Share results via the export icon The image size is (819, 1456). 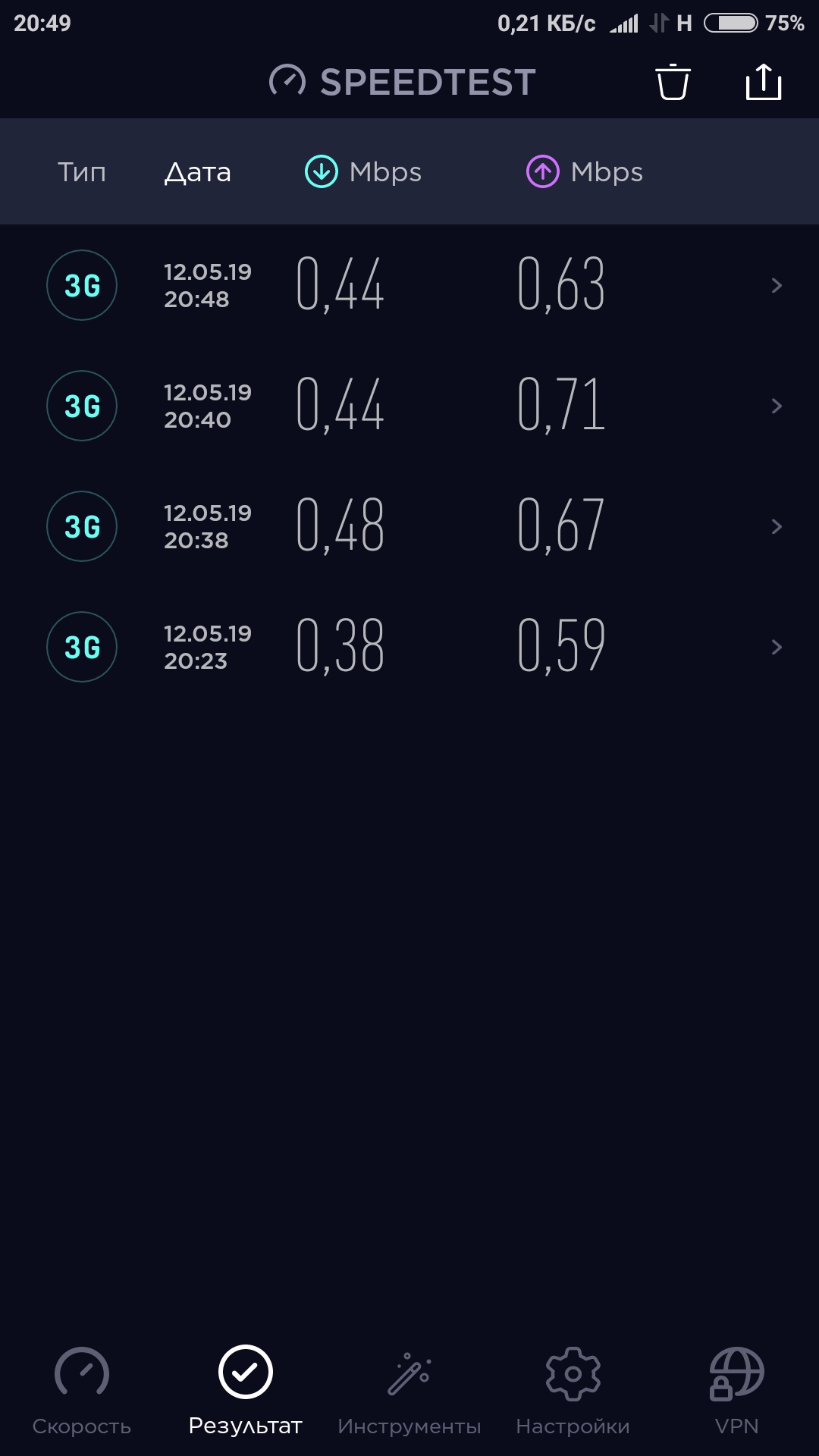click(763, 82)
